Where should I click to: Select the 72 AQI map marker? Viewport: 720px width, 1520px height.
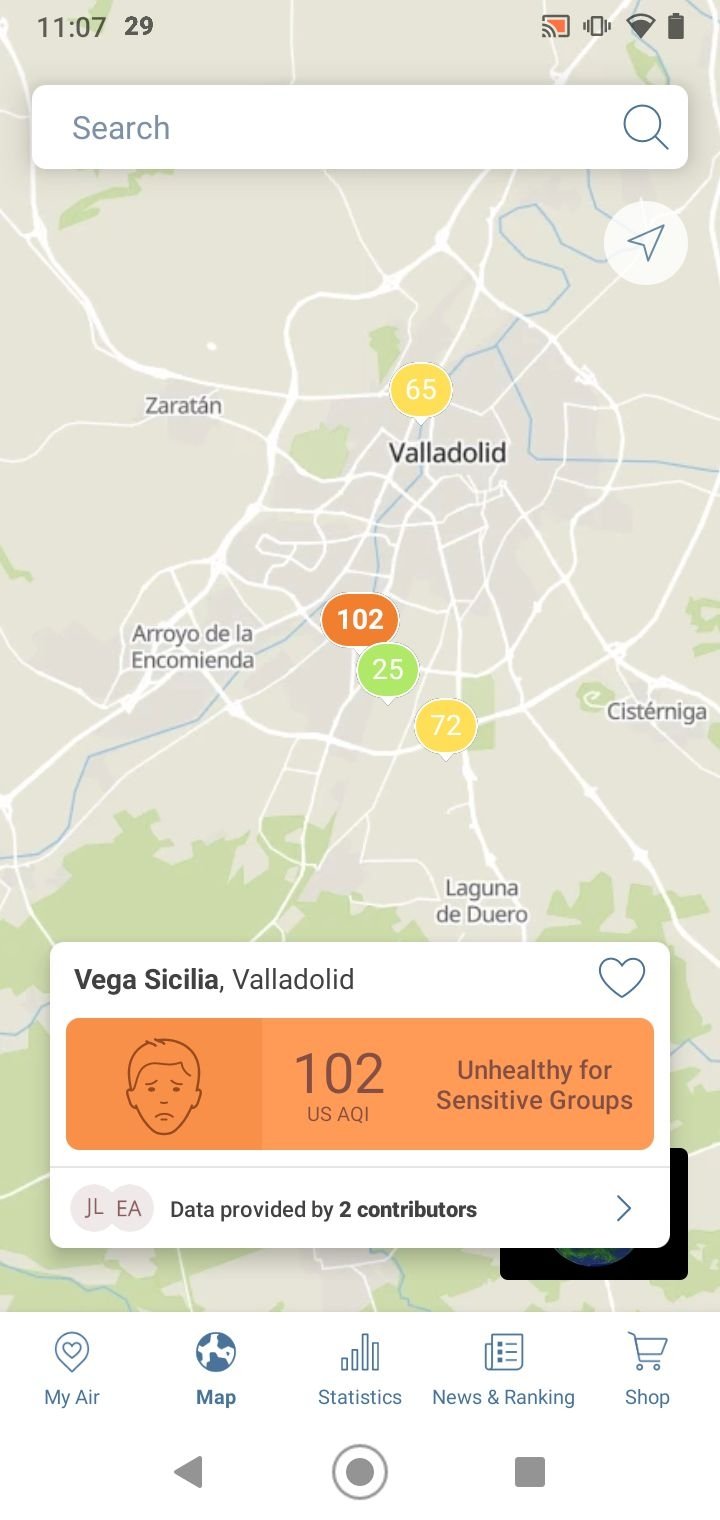[x=446, y=726]
